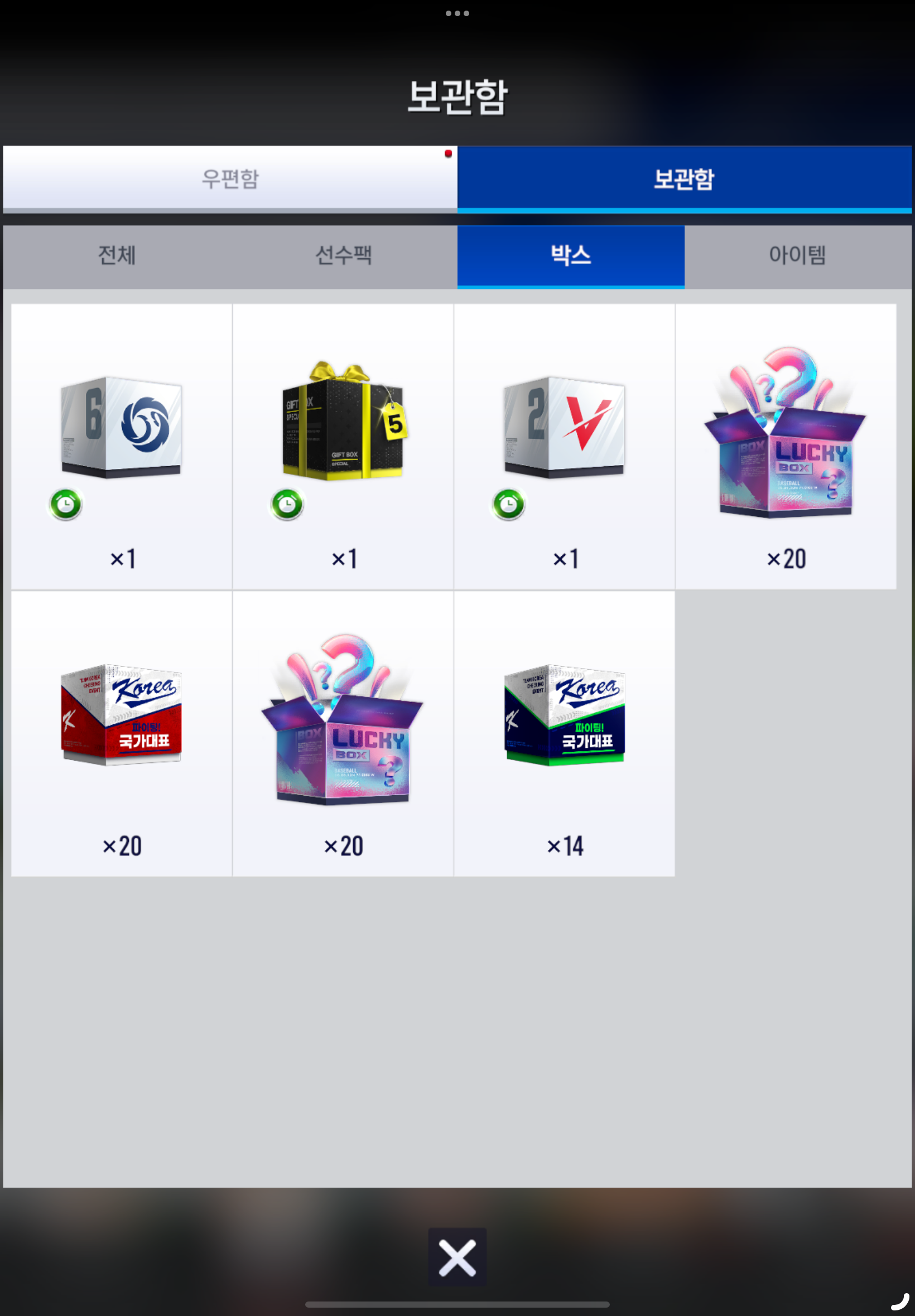915x1316 pixels.
Task: Switch to the 우편함 mailbox tab
Action: click(230, 178)
